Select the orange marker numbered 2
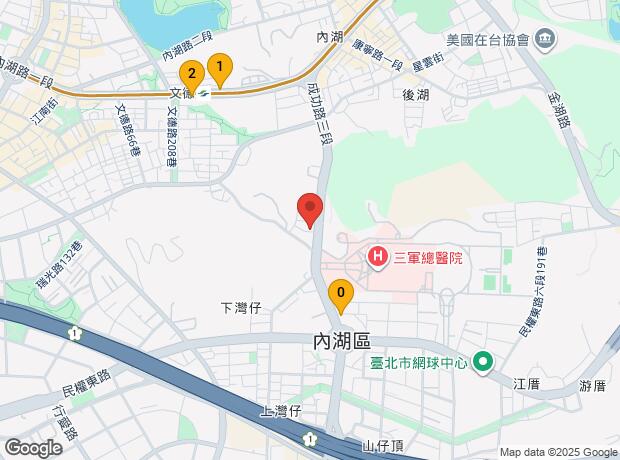 pyautogui.click(x=191, y=73)
